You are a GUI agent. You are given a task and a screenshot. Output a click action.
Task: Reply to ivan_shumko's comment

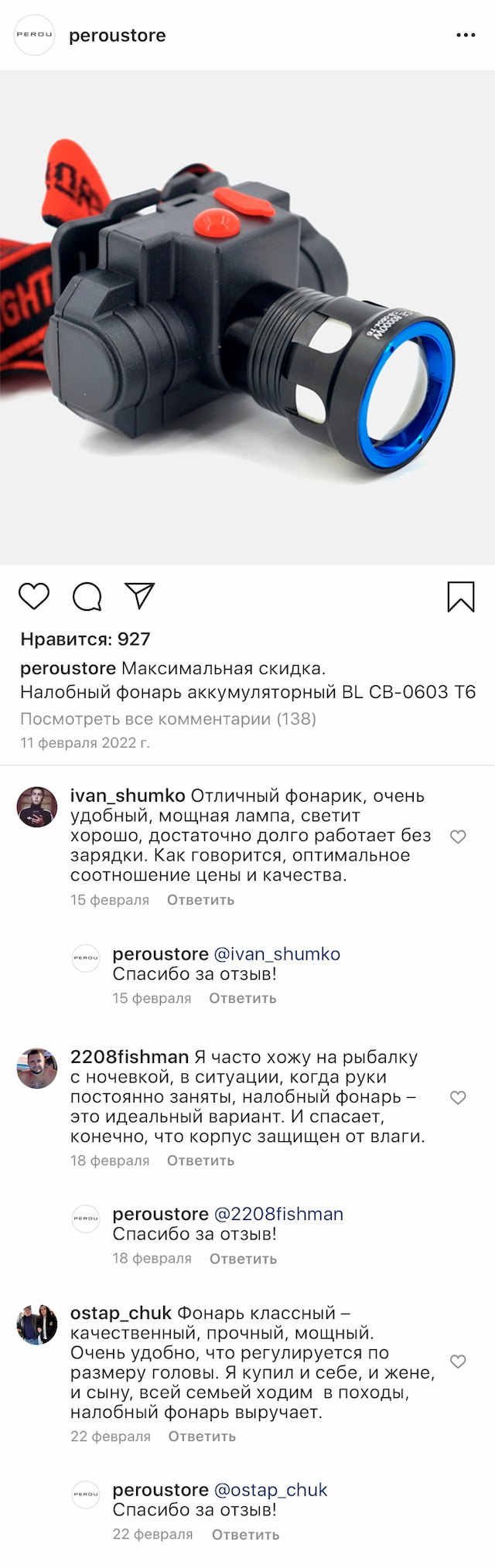(x=200, y=900)
